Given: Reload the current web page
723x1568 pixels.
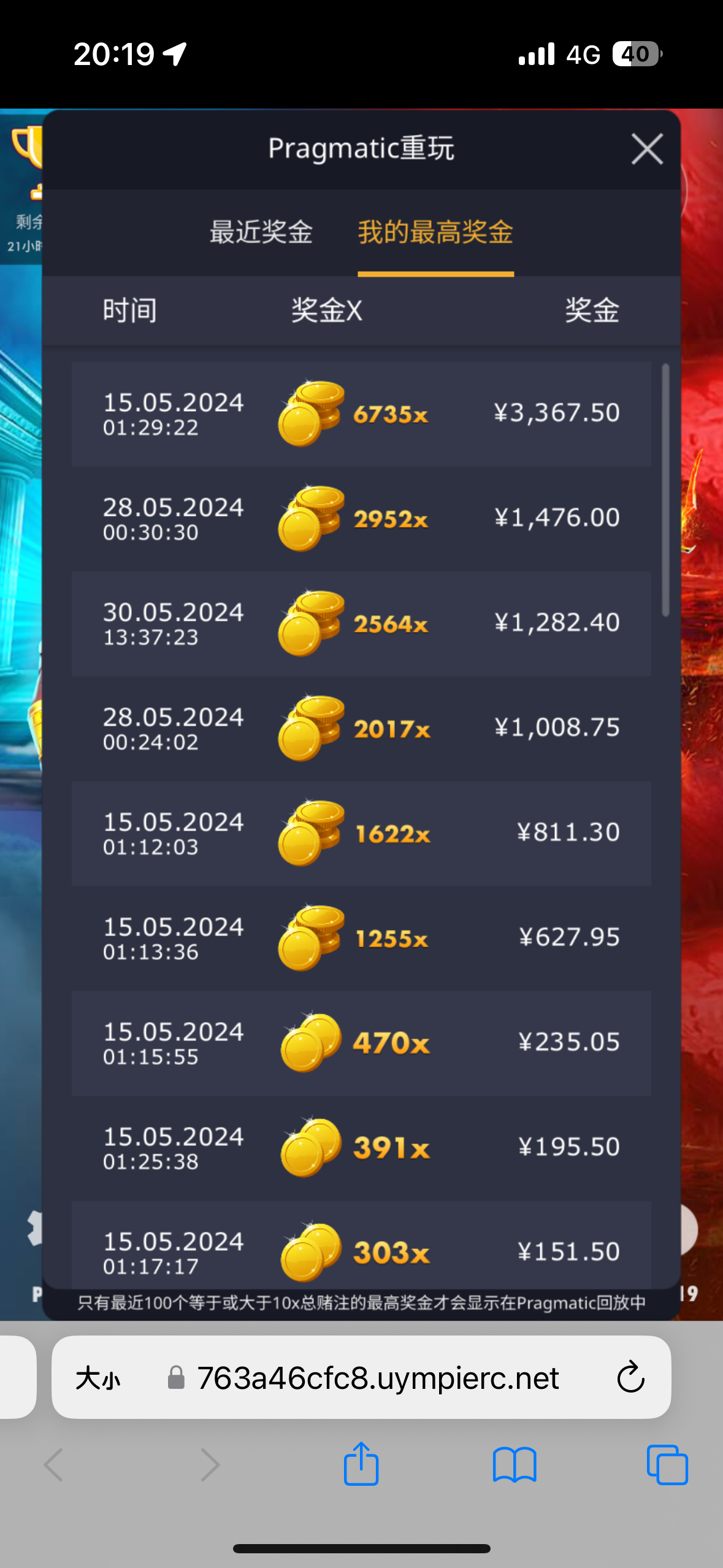Looking at the screenshot, I should (630, 1378).
